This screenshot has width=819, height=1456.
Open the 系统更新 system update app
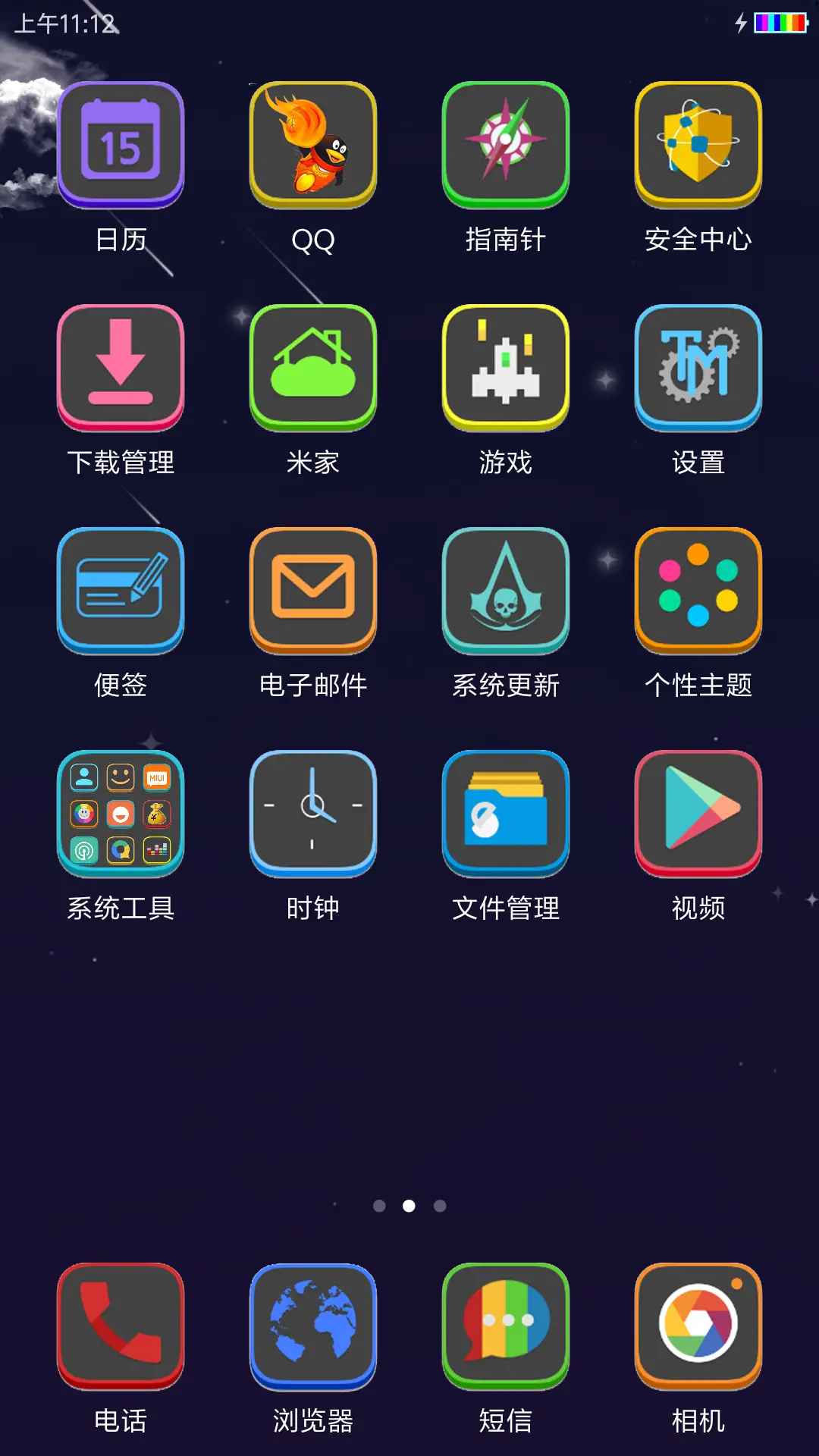505,589
